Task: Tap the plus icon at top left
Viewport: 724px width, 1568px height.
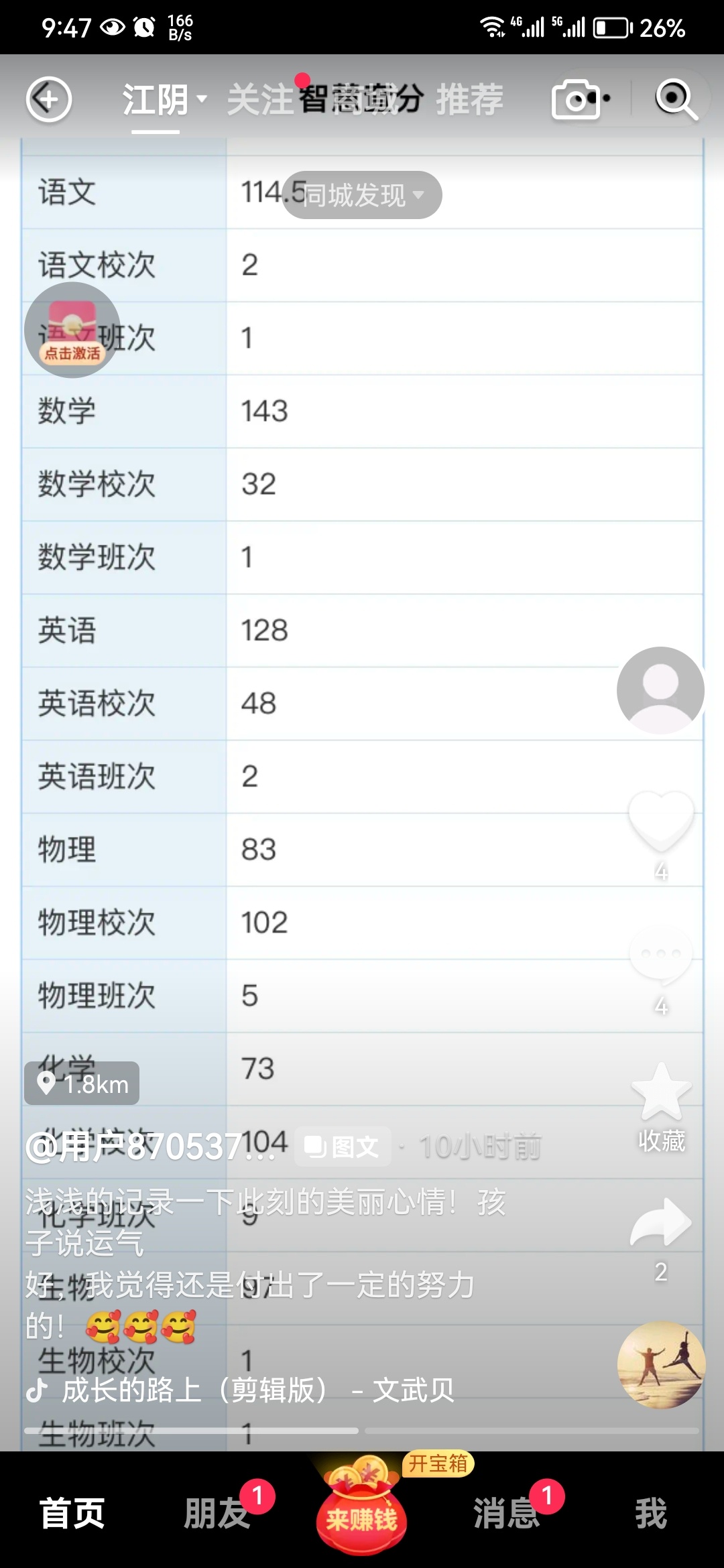Action: [48, 100]
